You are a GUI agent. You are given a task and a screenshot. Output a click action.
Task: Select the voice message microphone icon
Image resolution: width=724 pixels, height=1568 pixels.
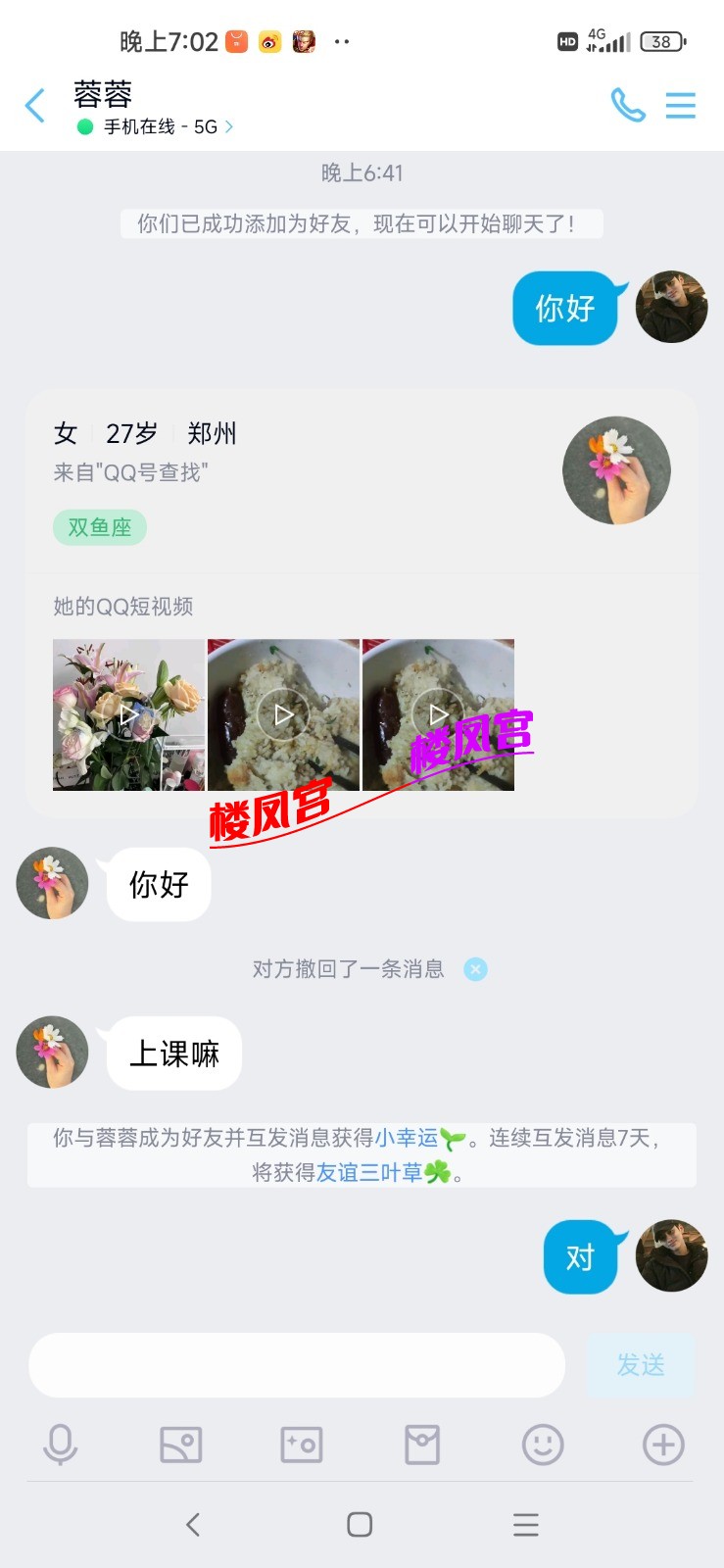[60, 1444]
